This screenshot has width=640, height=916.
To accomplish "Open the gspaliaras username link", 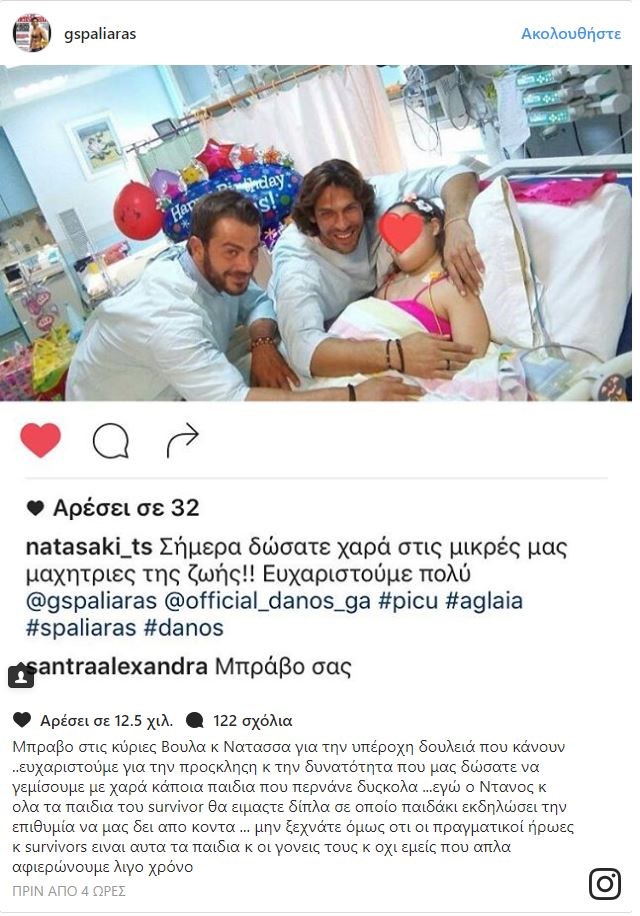I will tap(100, 34).
